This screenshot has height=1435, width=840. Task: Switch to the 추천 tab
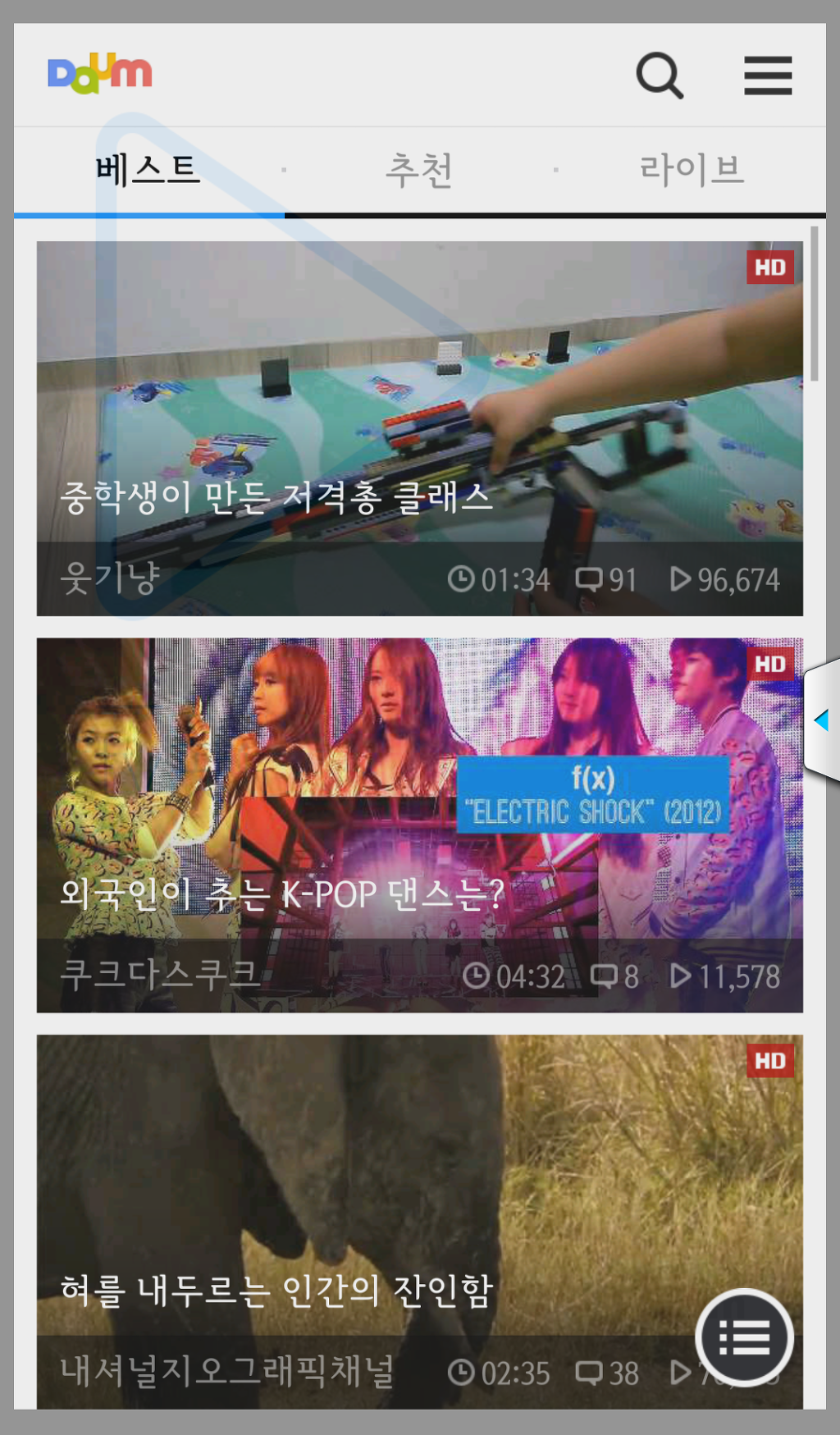(419, 170)
